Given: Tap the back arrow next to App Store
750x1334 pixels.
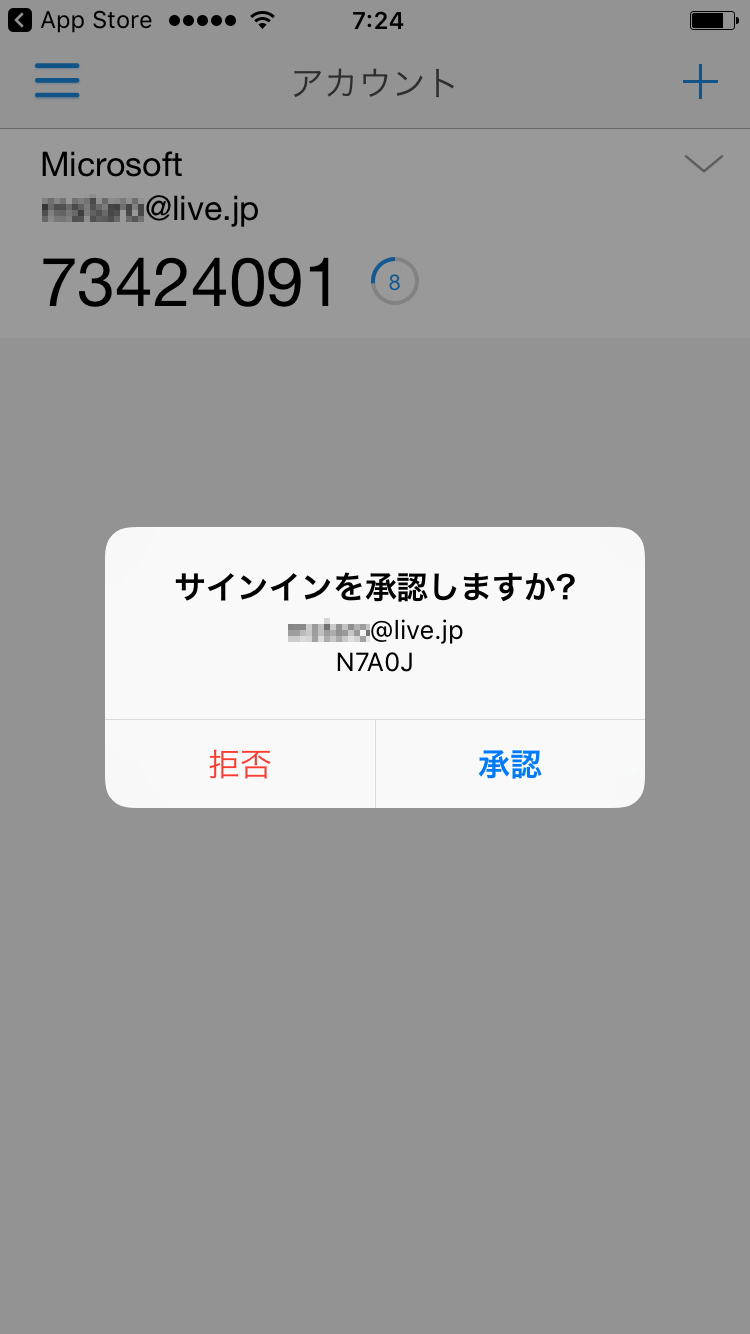Looking at the screenshot, I should [x=18, y=19].
